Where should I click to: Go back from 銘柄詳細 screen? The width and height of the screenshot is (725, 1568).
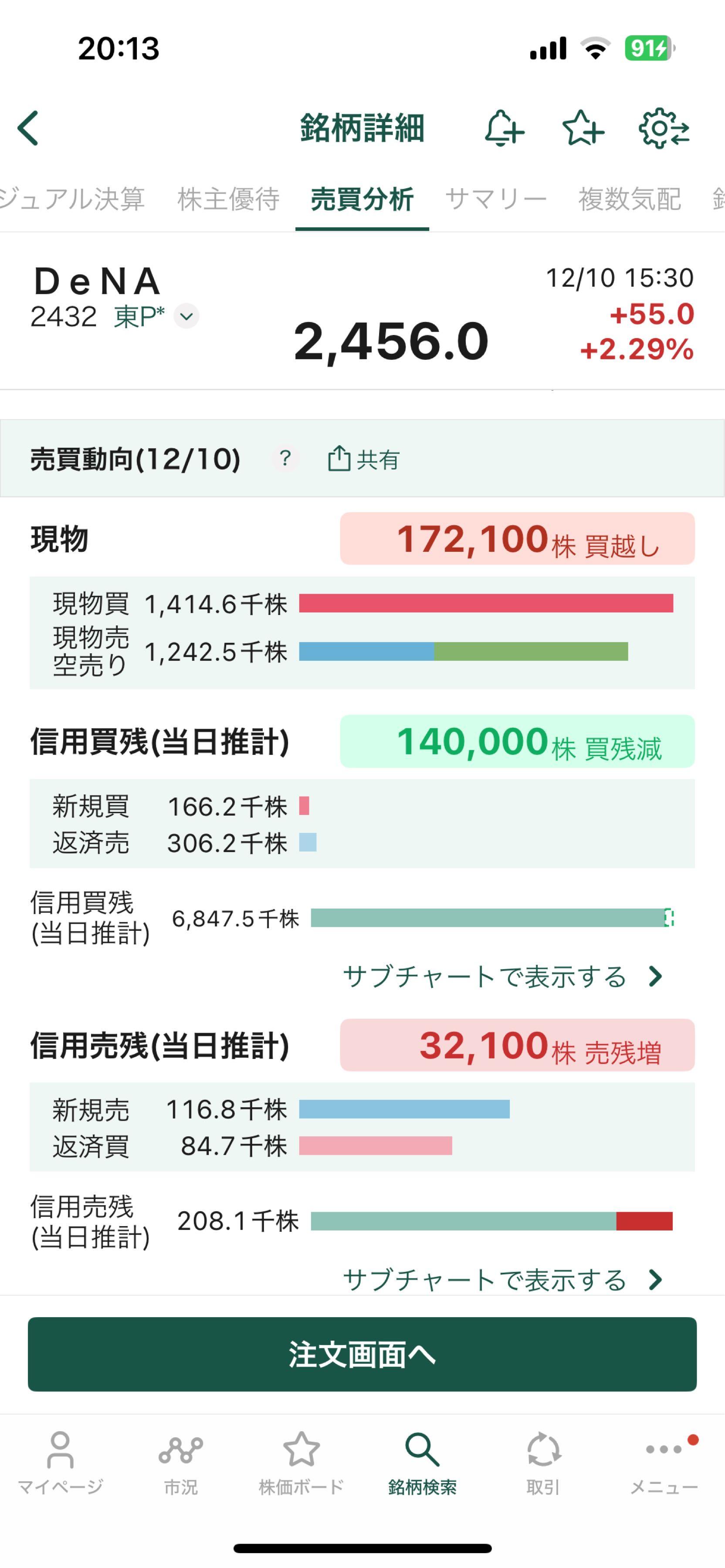click(x=29, y=128)
